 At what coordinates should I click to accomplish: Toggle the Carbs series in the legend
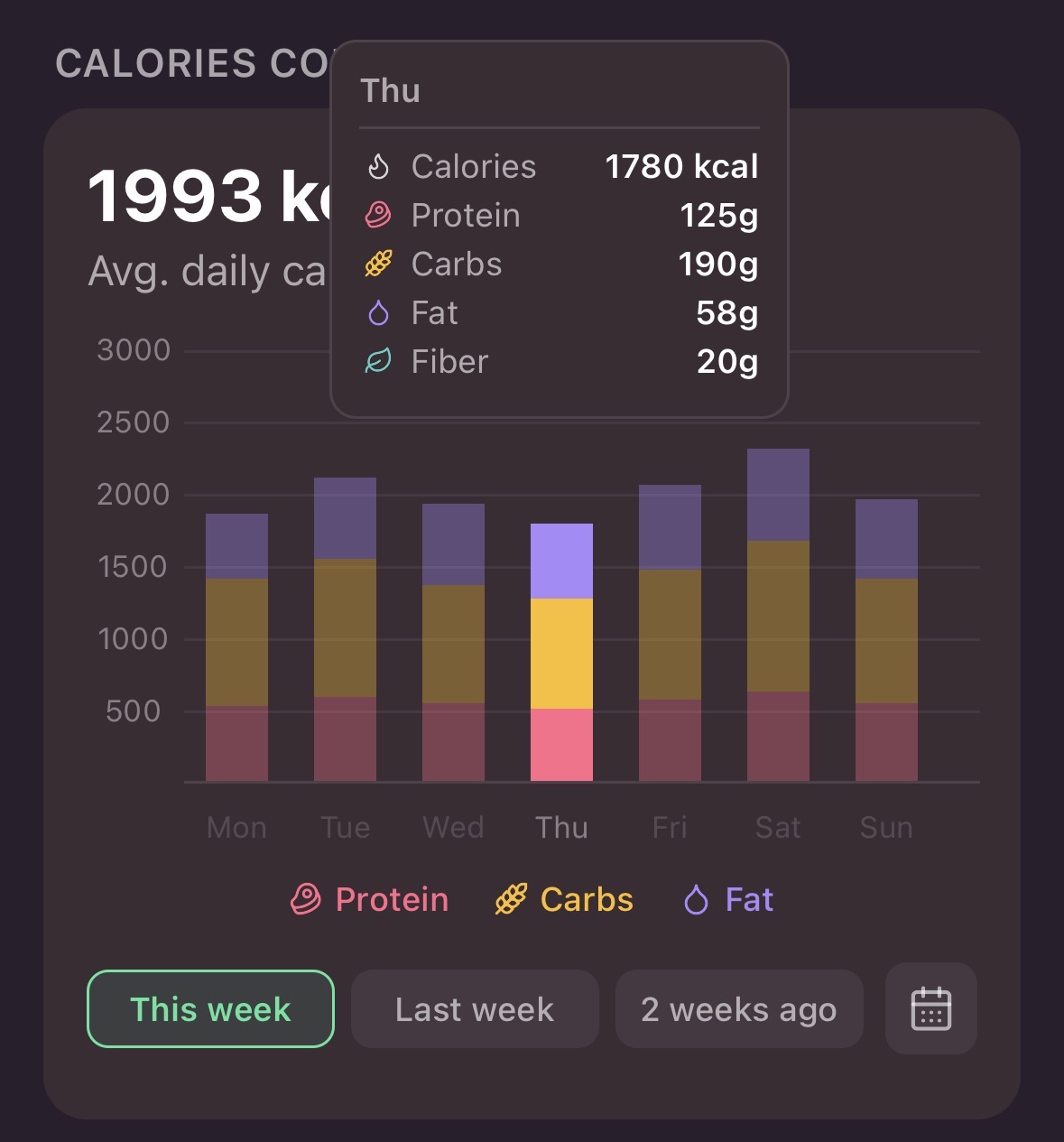click(x=563, y=899)
